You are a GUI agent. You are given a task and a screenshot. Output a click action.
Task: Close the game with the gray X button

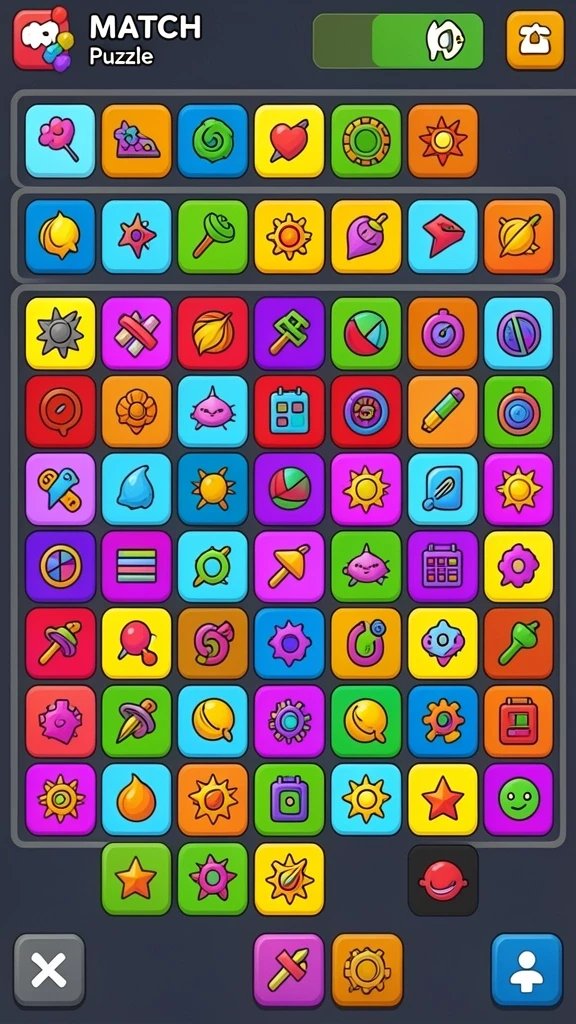tap(50, 970)
